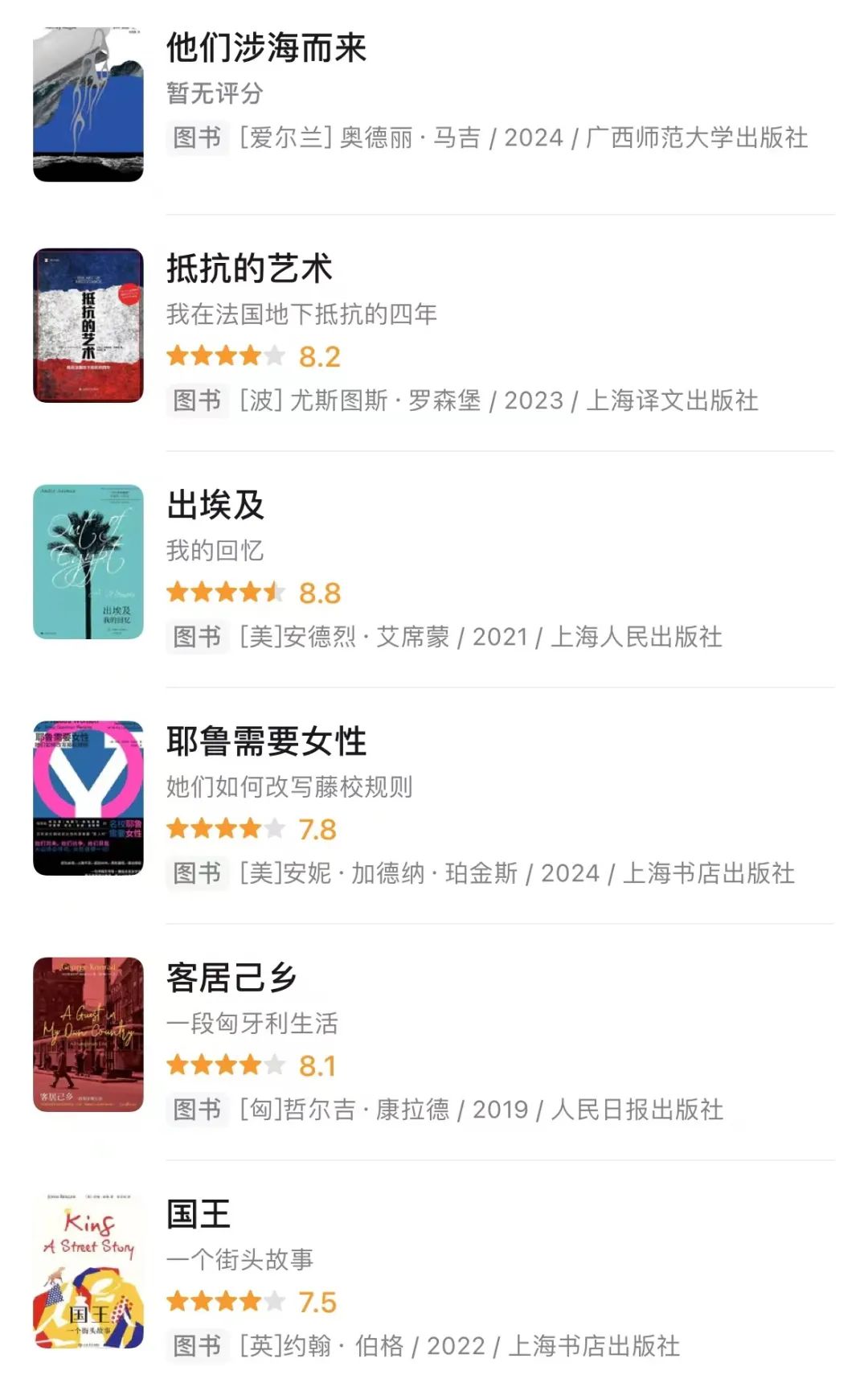Viewport: 868px width, 1383px height.
Task: Select the book 耶鲁需要女性
Action: pyautogui.click(x=266, y=741)
